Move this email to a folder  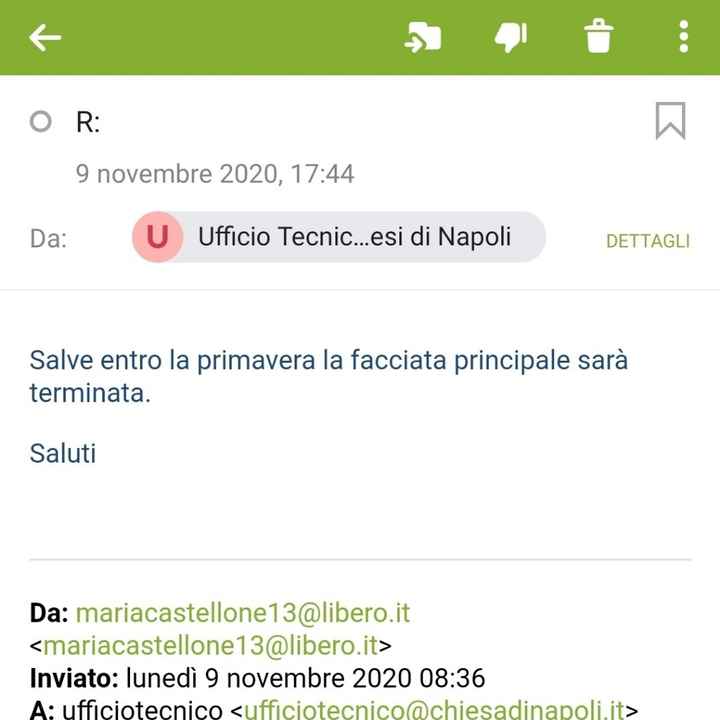pos(422,38)
